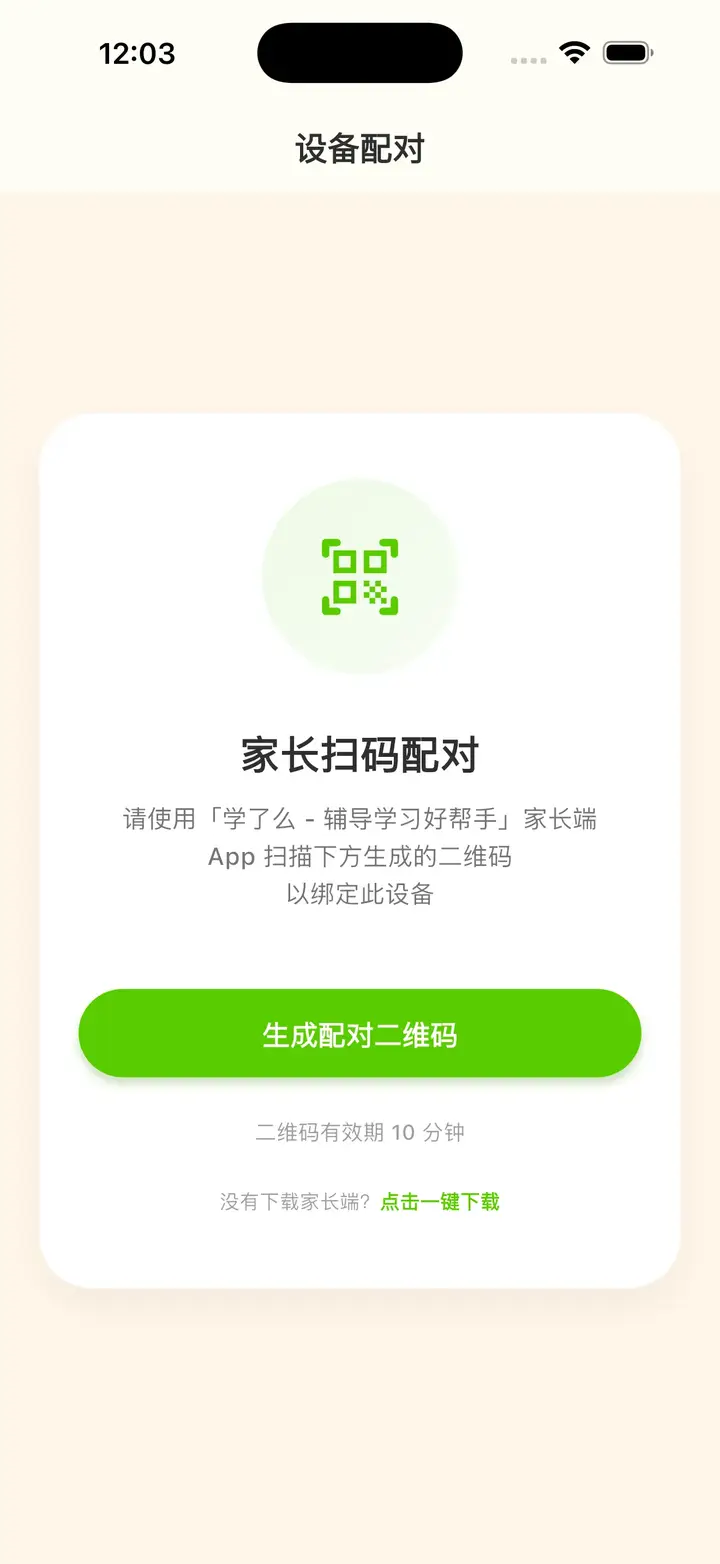Tap the 二维码有效期 10 分钟 notice
This screenshot has width=720, height=1564.
[360, 1132]
